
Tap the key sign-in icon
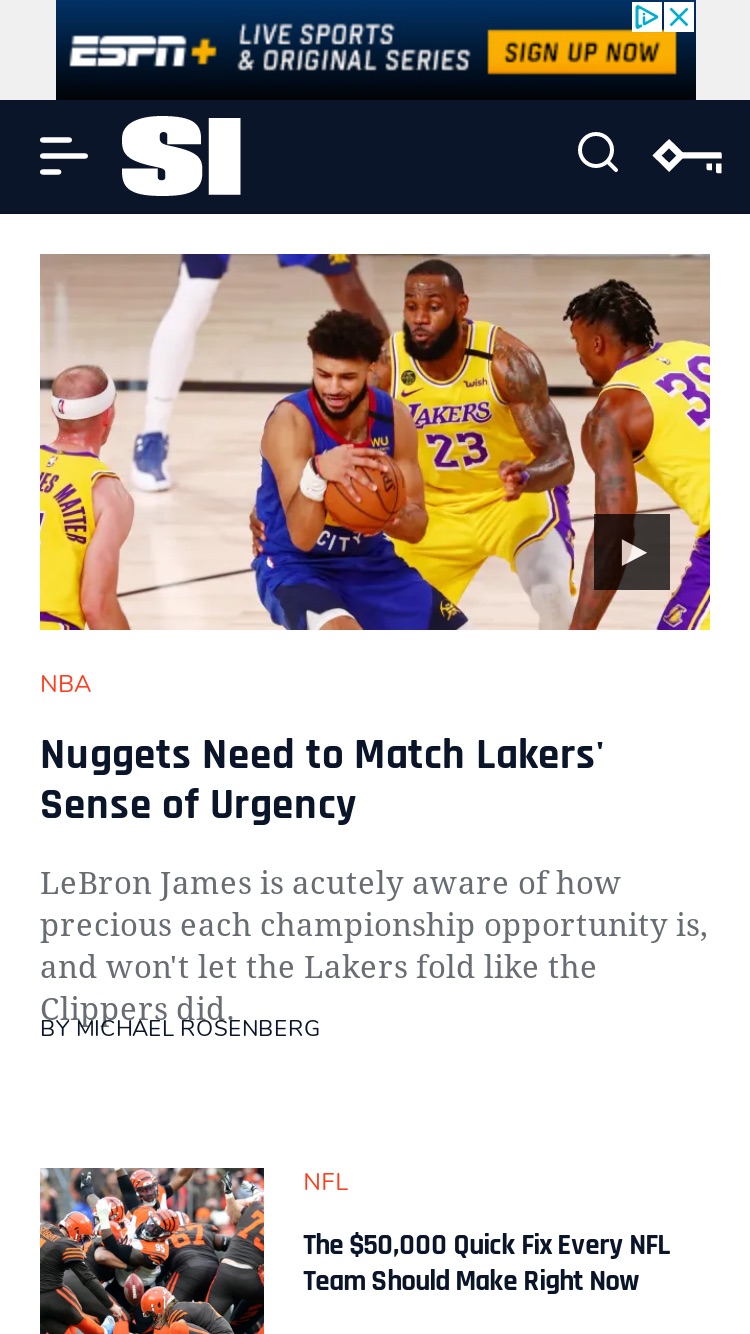tap(688, 157)
